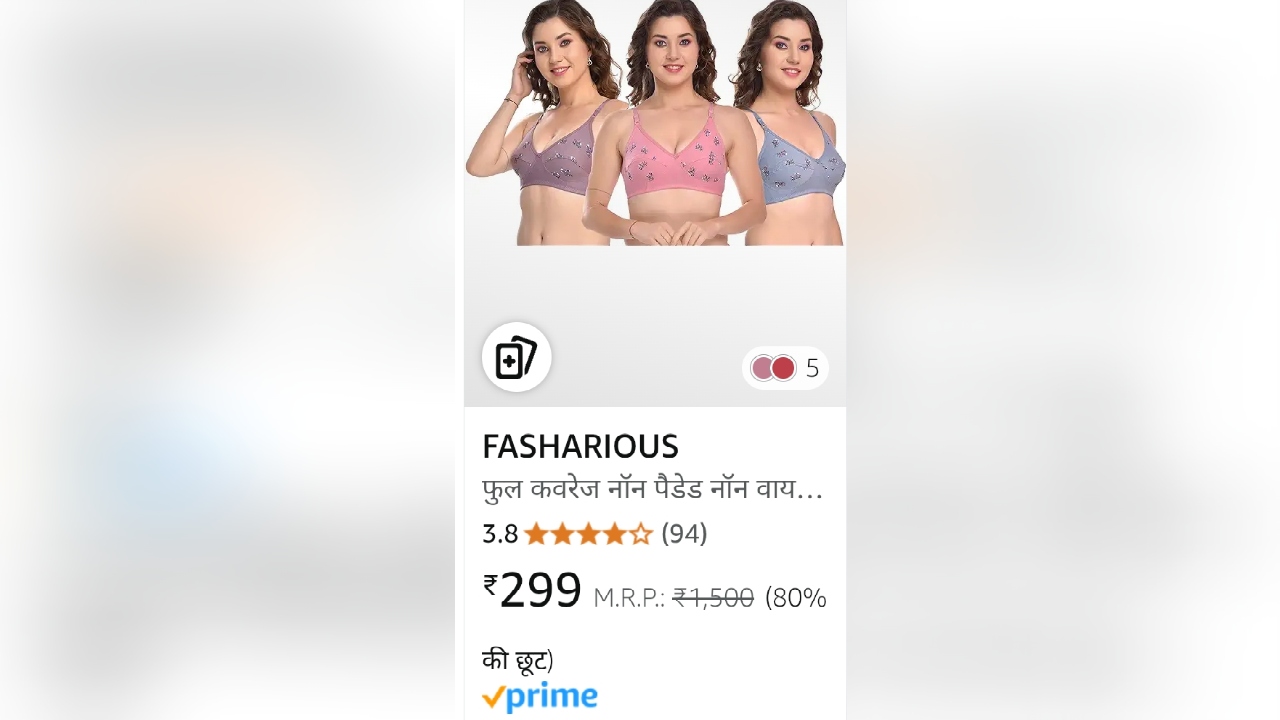
Task: View the 5 colour options swatch
Action: coord(785,368)
